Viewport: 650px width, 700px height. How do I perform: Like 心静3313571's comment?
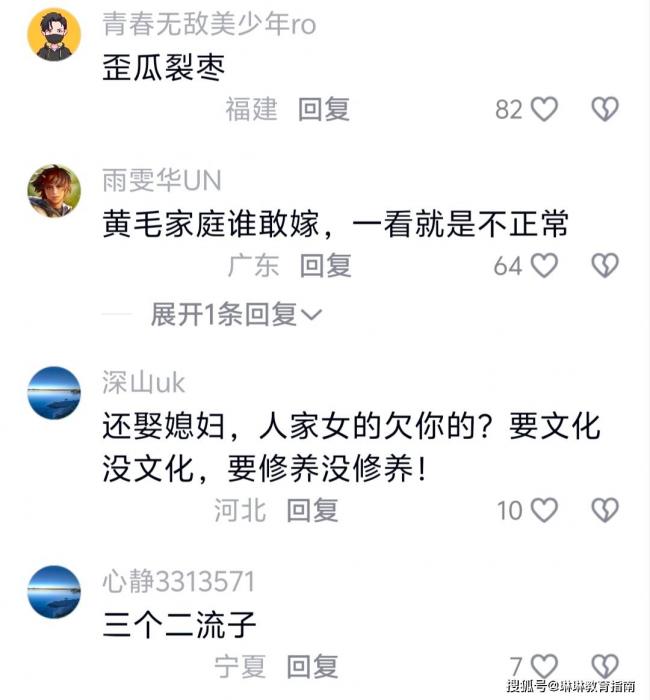click(546, 665)
